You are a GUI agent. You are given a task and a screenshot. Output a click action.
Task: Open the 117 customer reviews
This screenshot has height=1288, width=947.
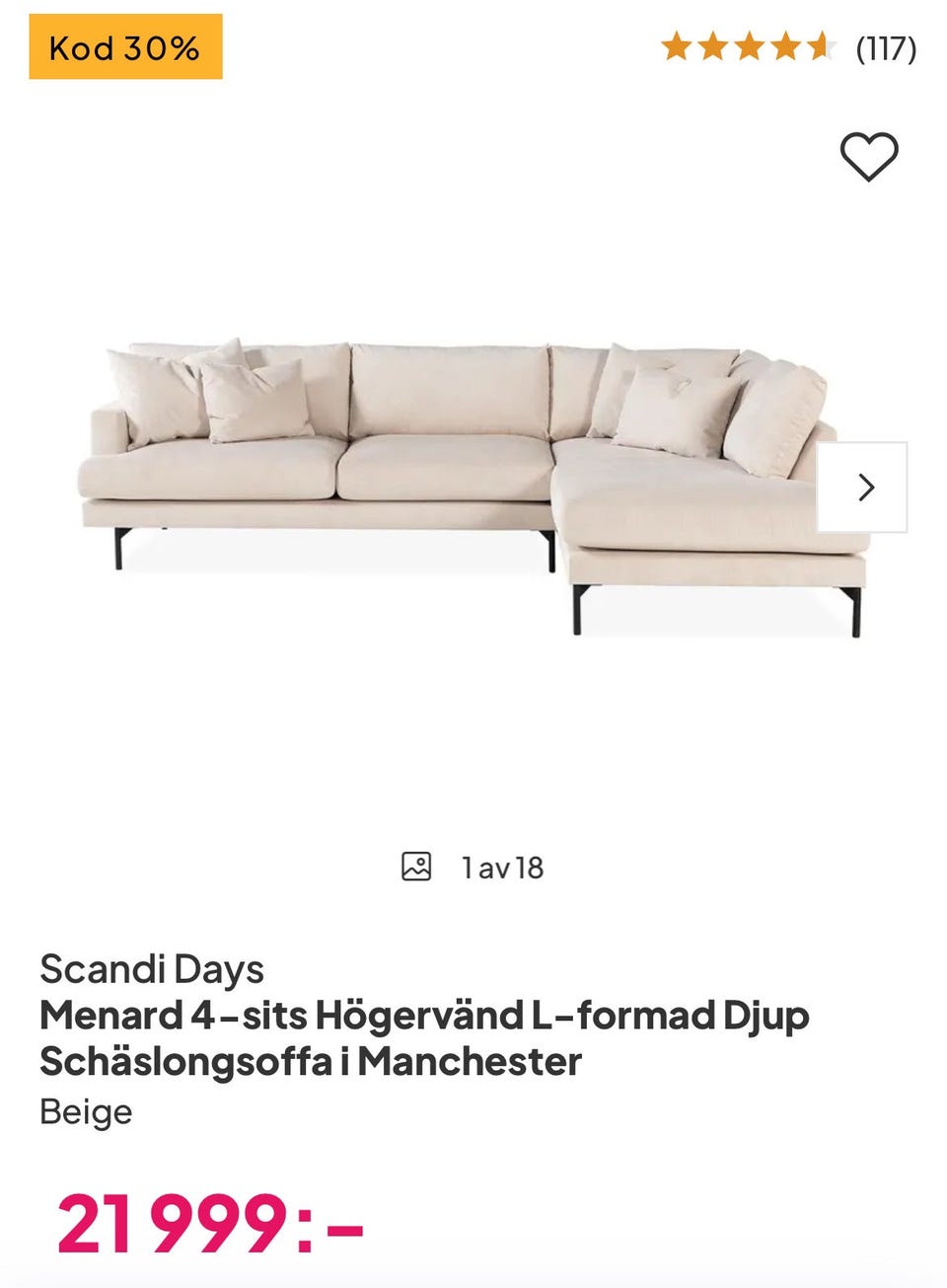(x=886, y=47)
